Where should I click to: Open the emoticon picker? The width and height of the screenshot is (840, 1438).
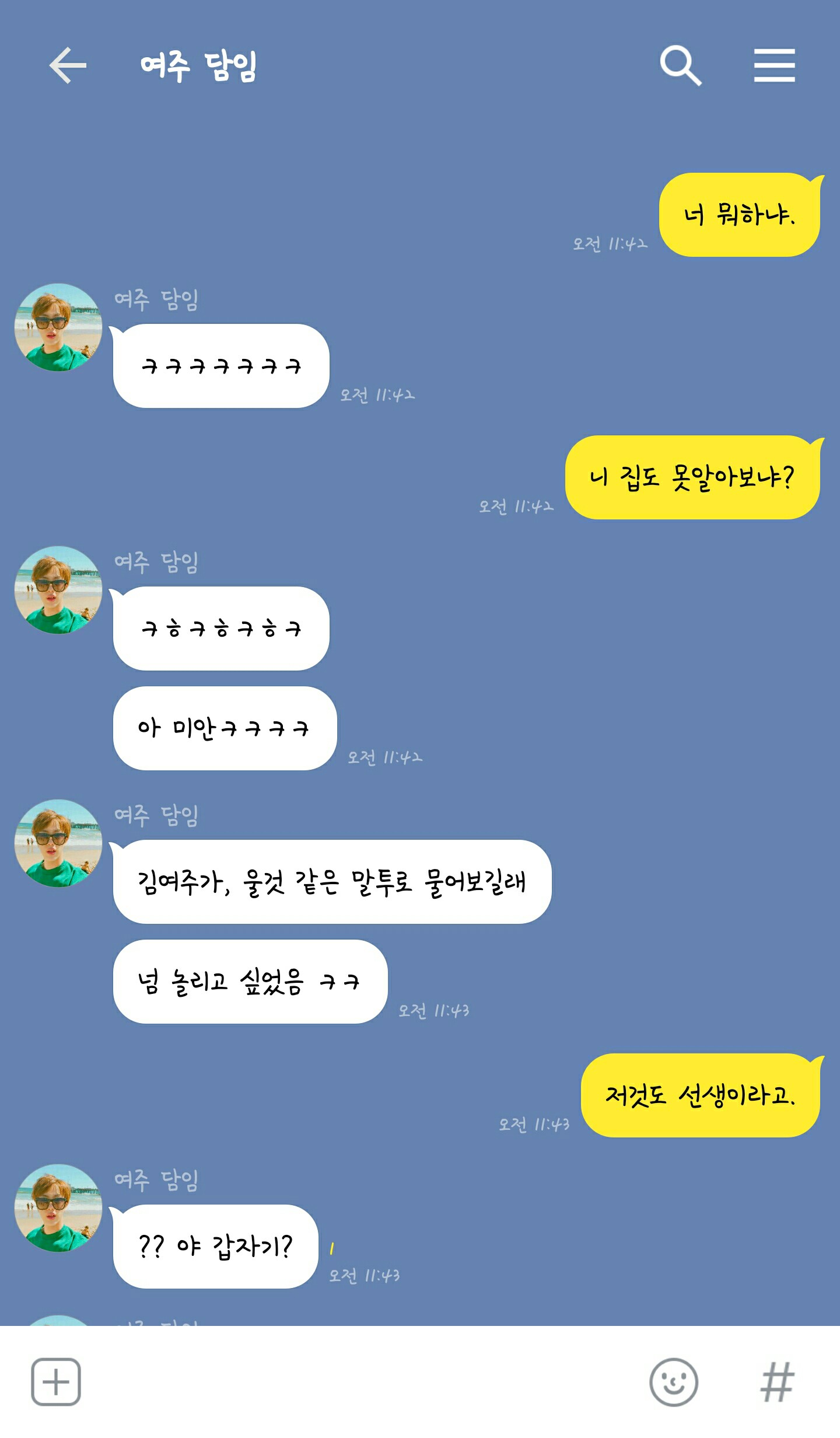674,1382
